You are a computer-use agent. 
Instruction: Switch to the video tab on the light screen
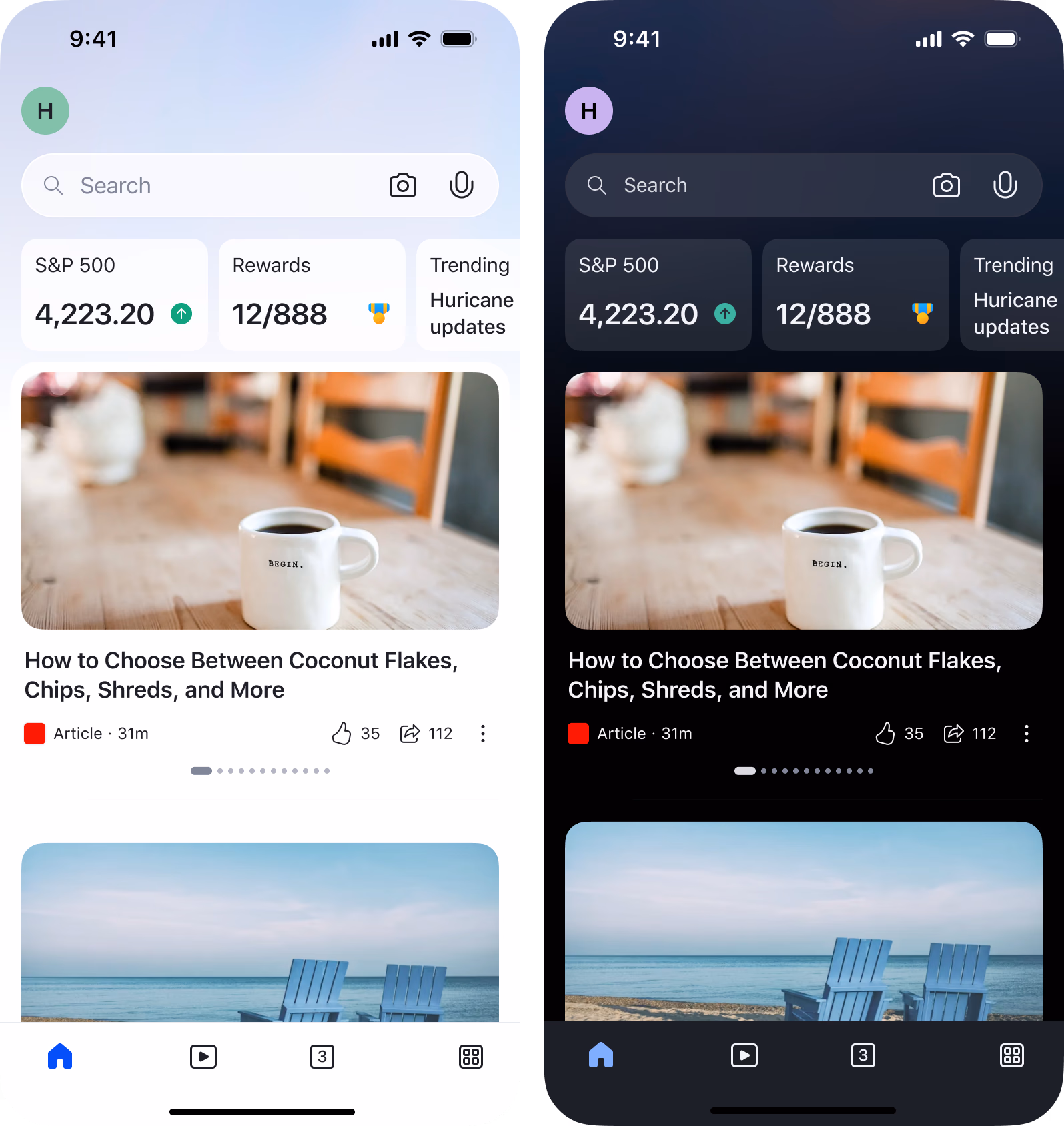[x=203, y=1057]
